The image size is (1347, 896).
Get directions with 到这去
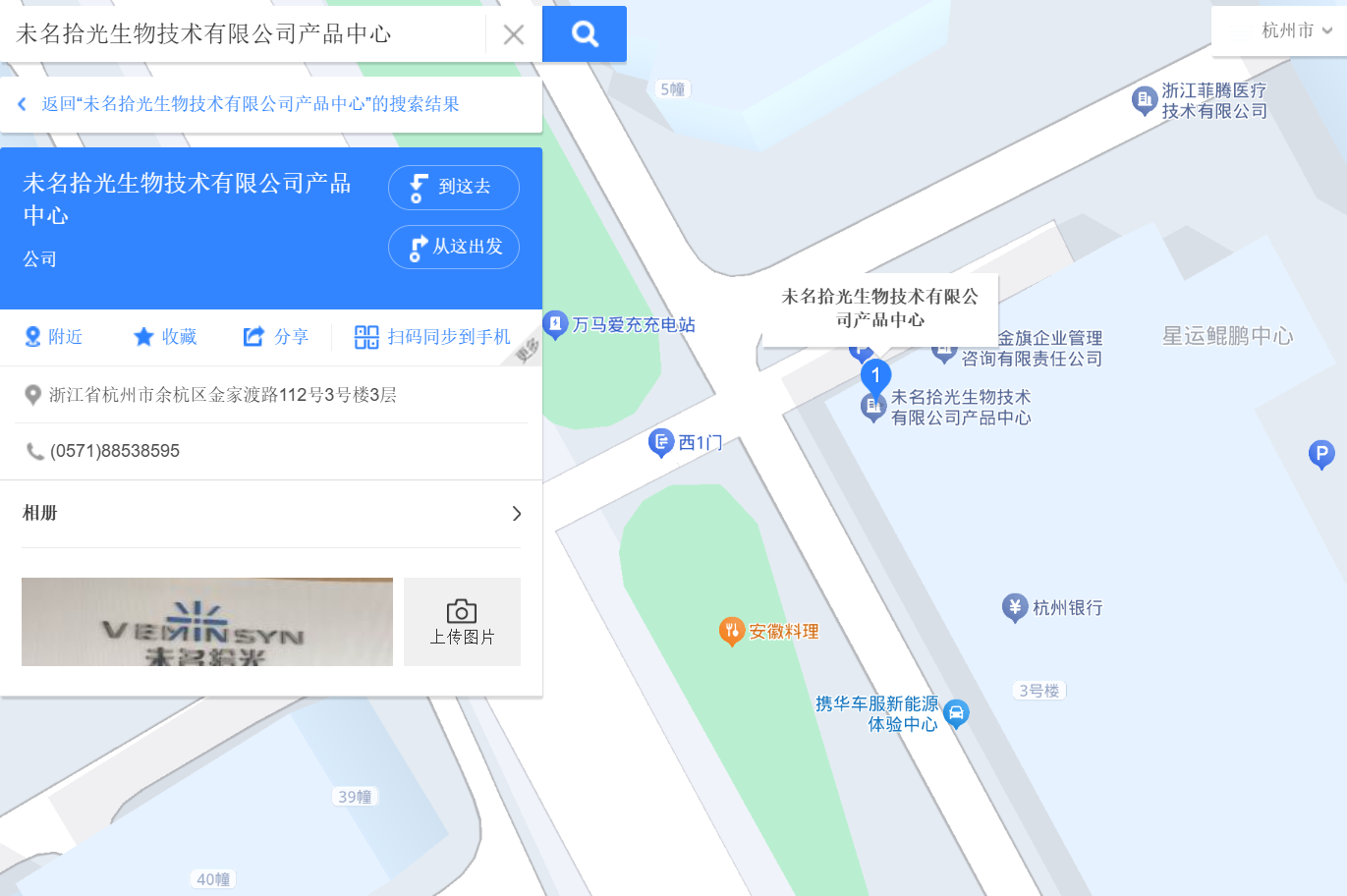point(453,187)
